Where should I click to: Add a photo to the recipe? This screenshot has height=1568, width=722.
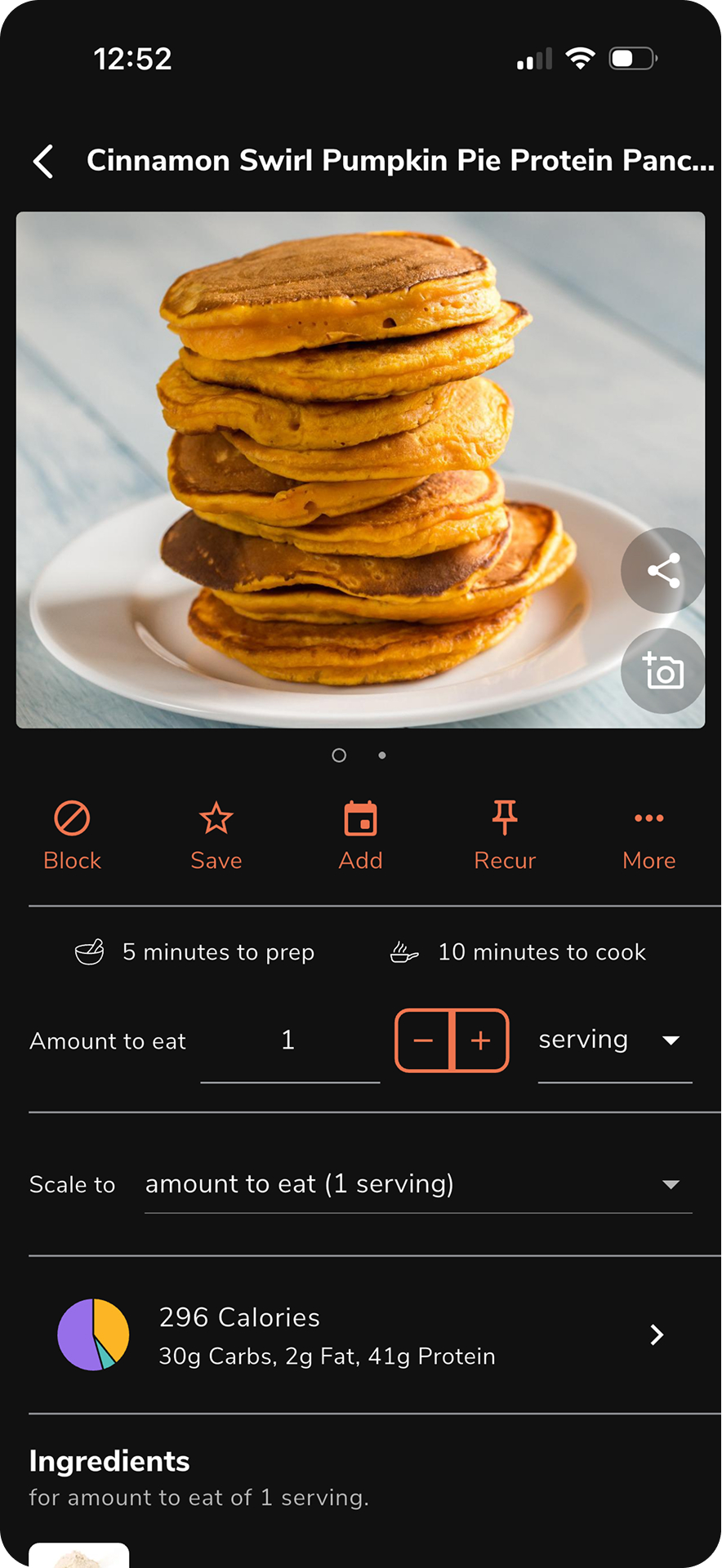pyautogui.click(x=663, y=671)
